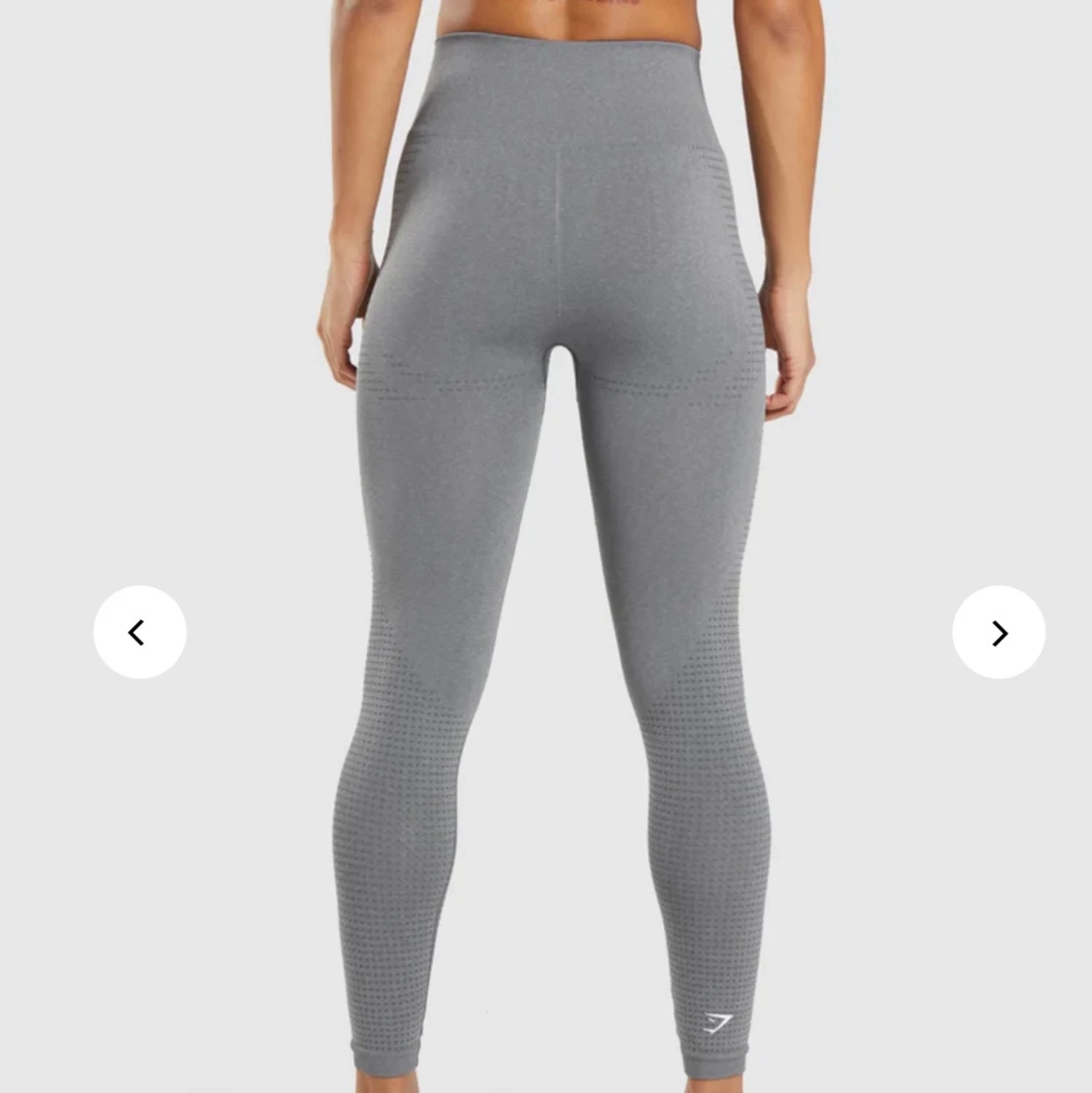Advance the carousel using the right chevron
This screenshot has height=1093, width=1092.
[x=999, y=632]
